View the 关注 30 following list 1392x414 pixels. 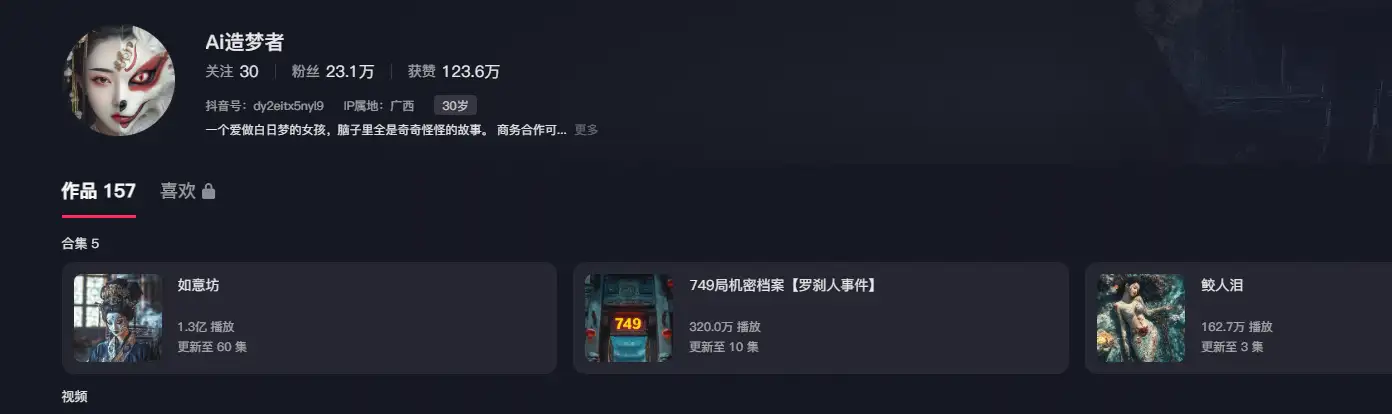pyautogui.click(x=232, y=72)
